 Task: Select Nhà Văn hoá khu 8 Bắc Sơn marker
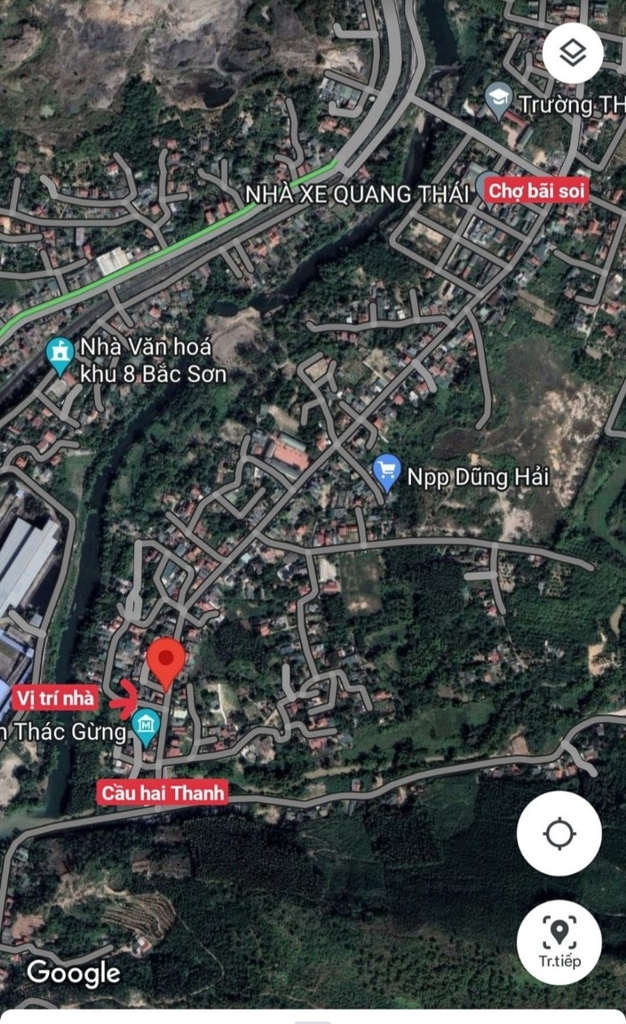[x=60, y=357]
